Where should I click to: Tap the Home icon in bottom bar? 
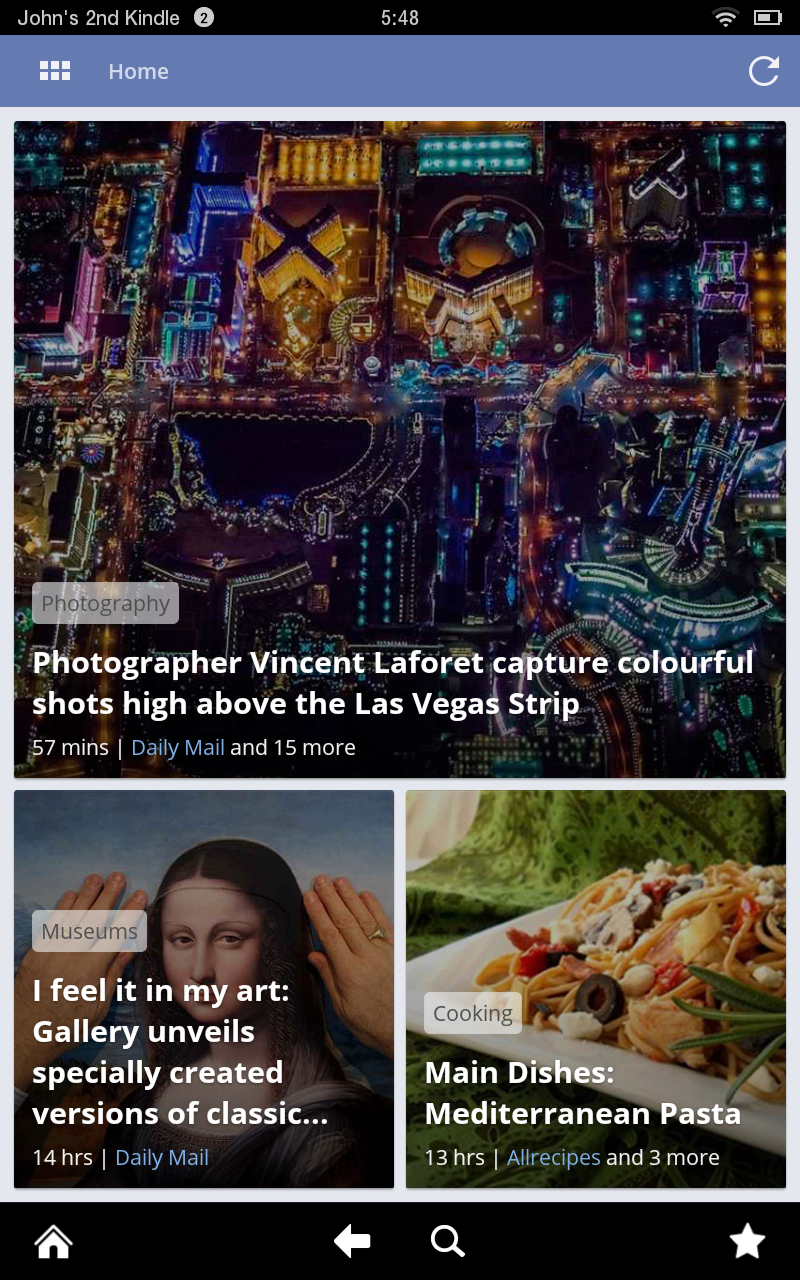pos(53,1241)
